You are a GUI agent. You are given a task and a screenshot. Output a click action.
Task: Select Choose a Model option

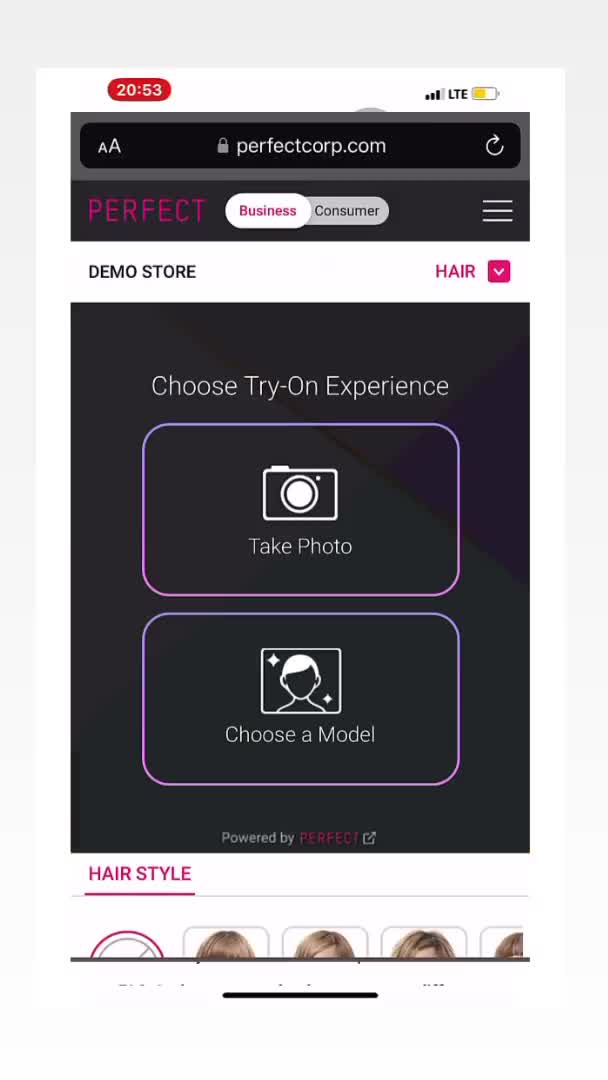pos(300,698)
